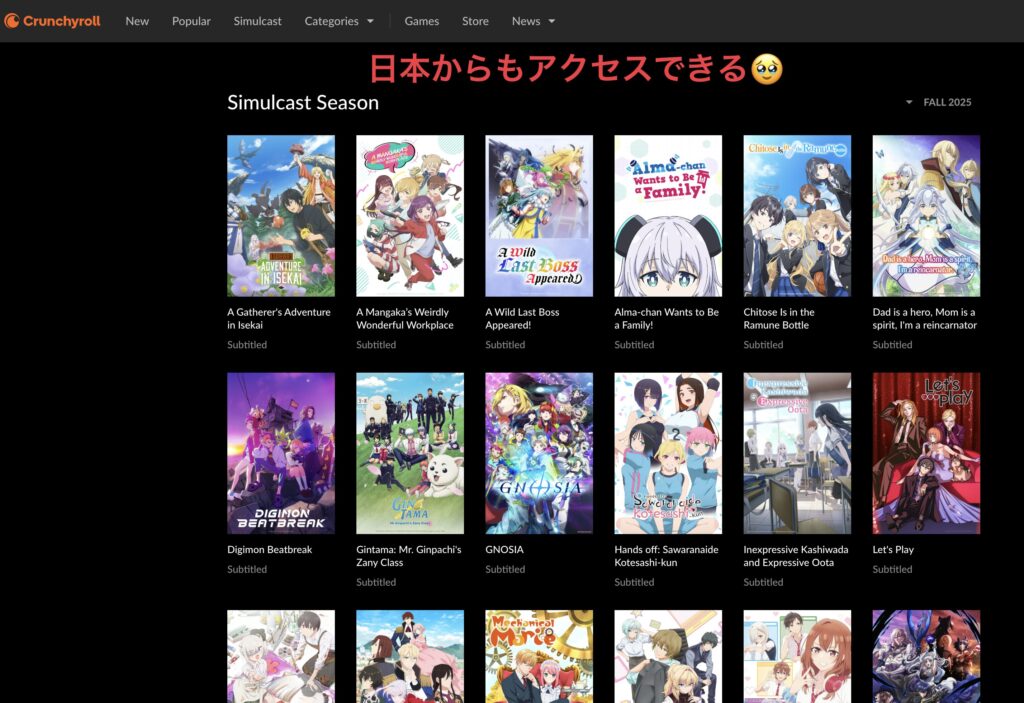
Task: Open the Let's Play series
Action: (x=926, y=453)
